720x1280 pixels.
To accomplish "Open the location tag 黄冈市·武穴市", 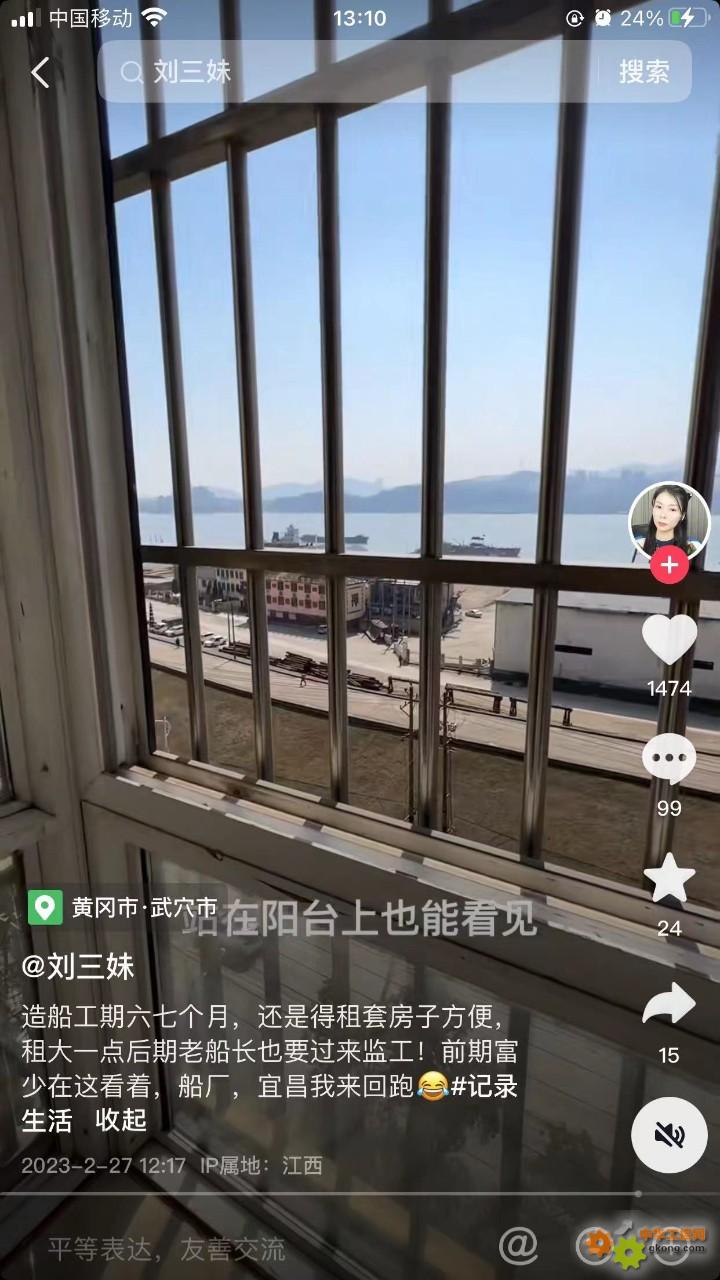I will (x=122, y=908).
